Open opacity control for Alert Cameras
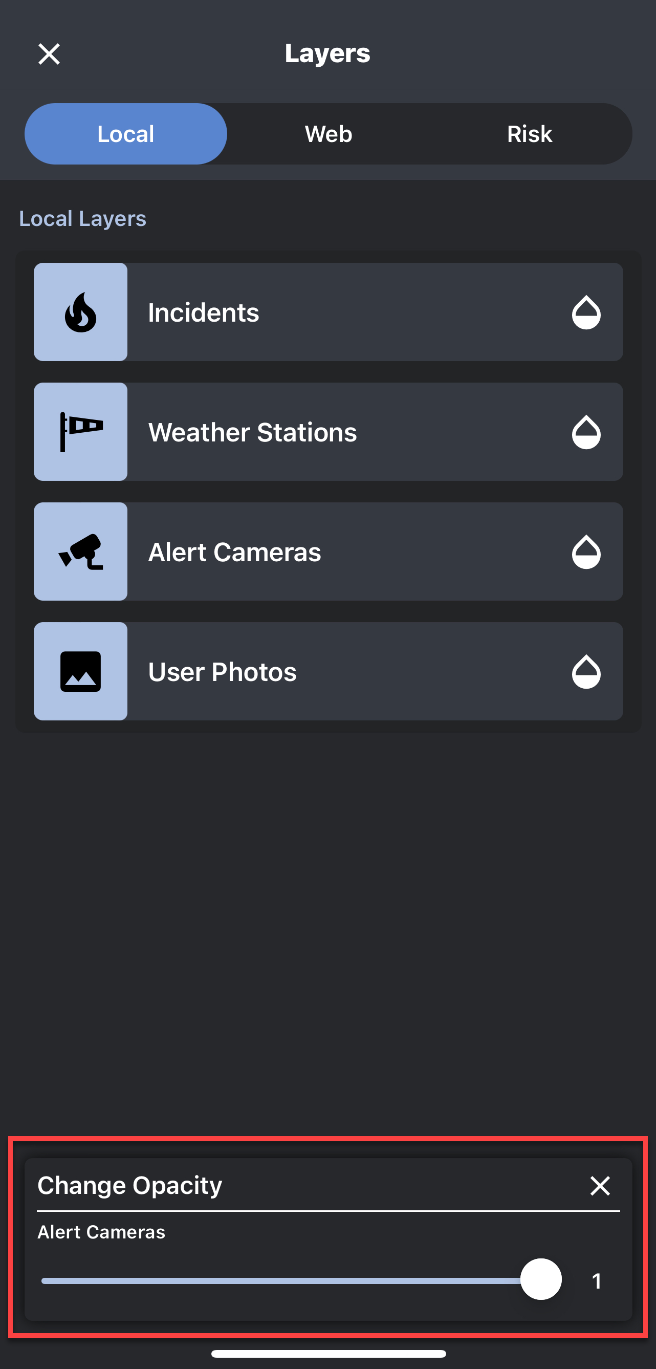656x1369 pixels. (x=586, y=553)
